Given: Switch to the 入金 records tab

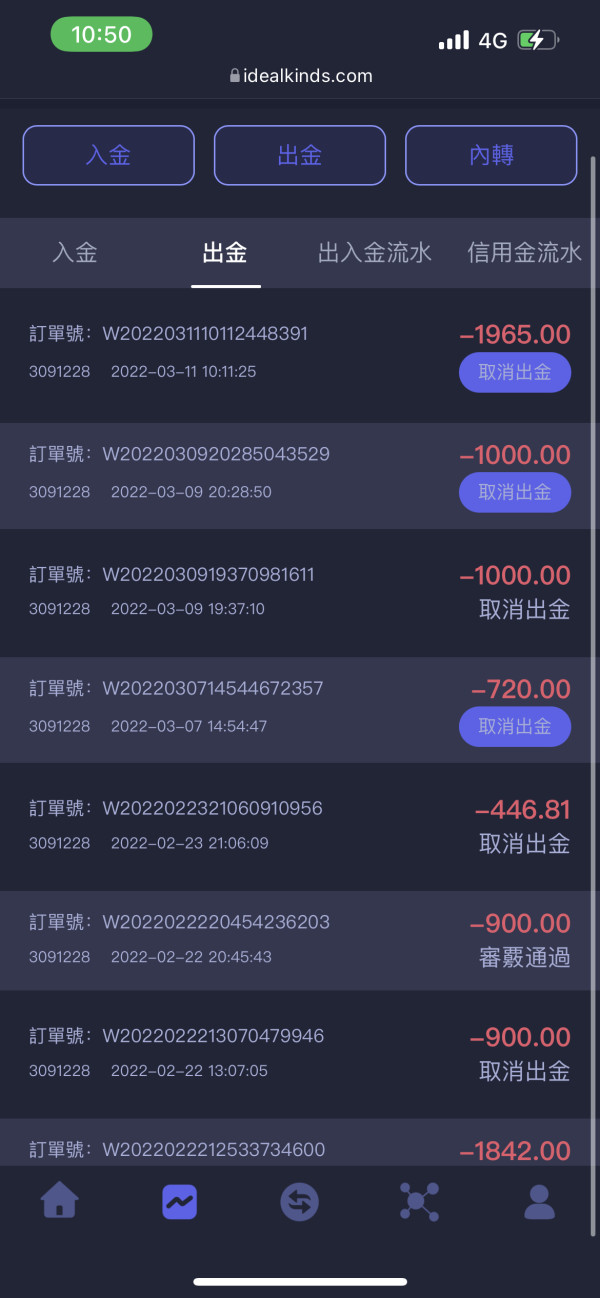Looking at the screenshot, I should (75, 253).
